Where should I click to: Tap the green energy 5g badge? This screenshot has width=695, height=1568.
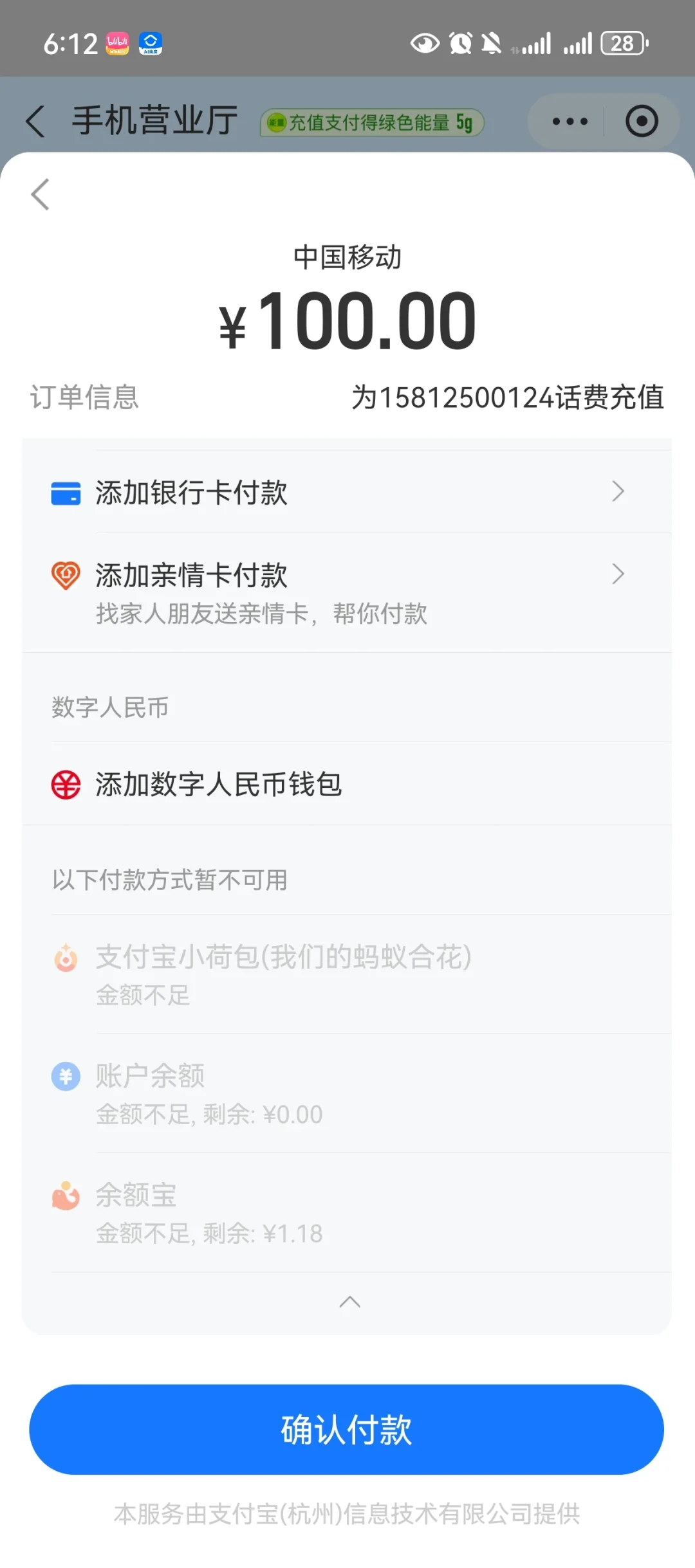(x=372, y=122)
